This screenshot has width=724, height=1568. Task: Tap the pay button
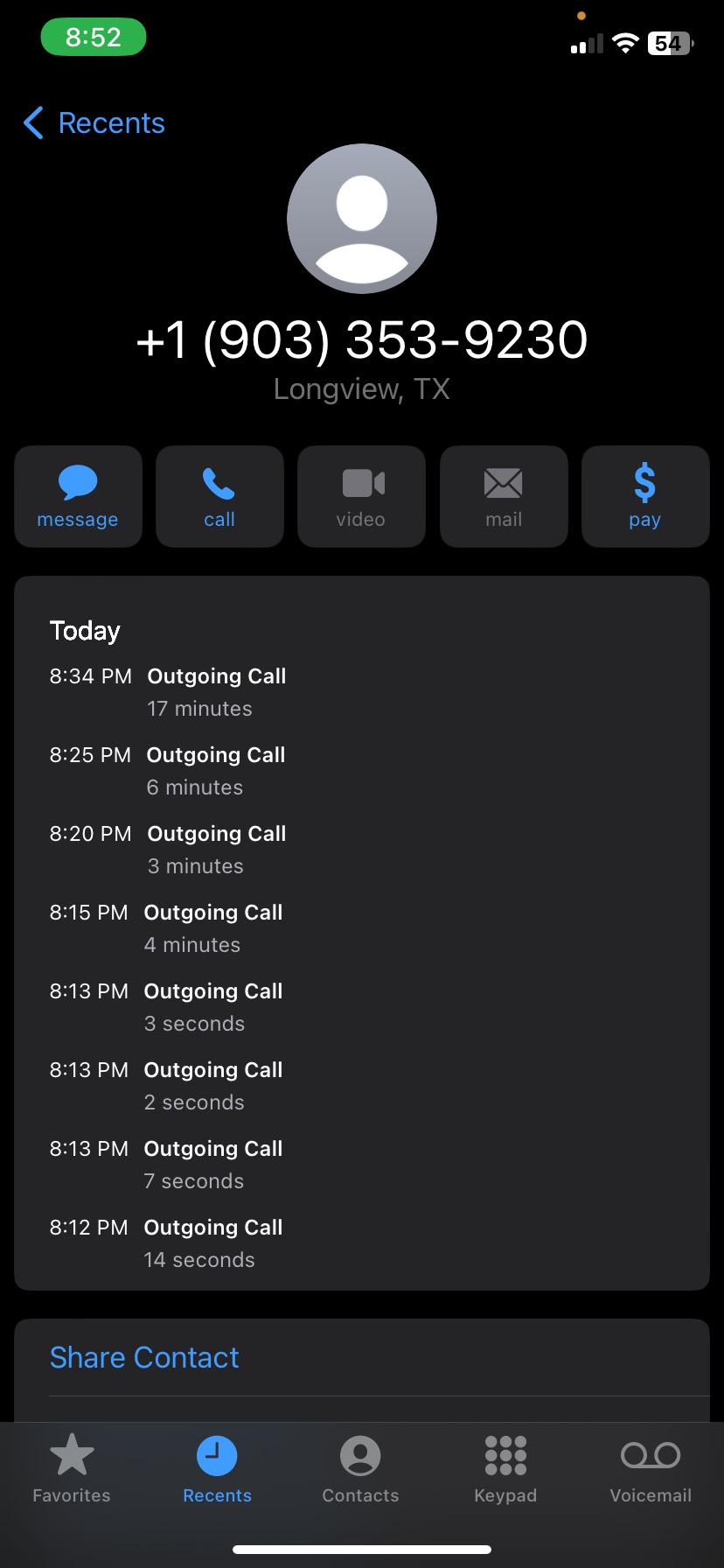[644, 496]
